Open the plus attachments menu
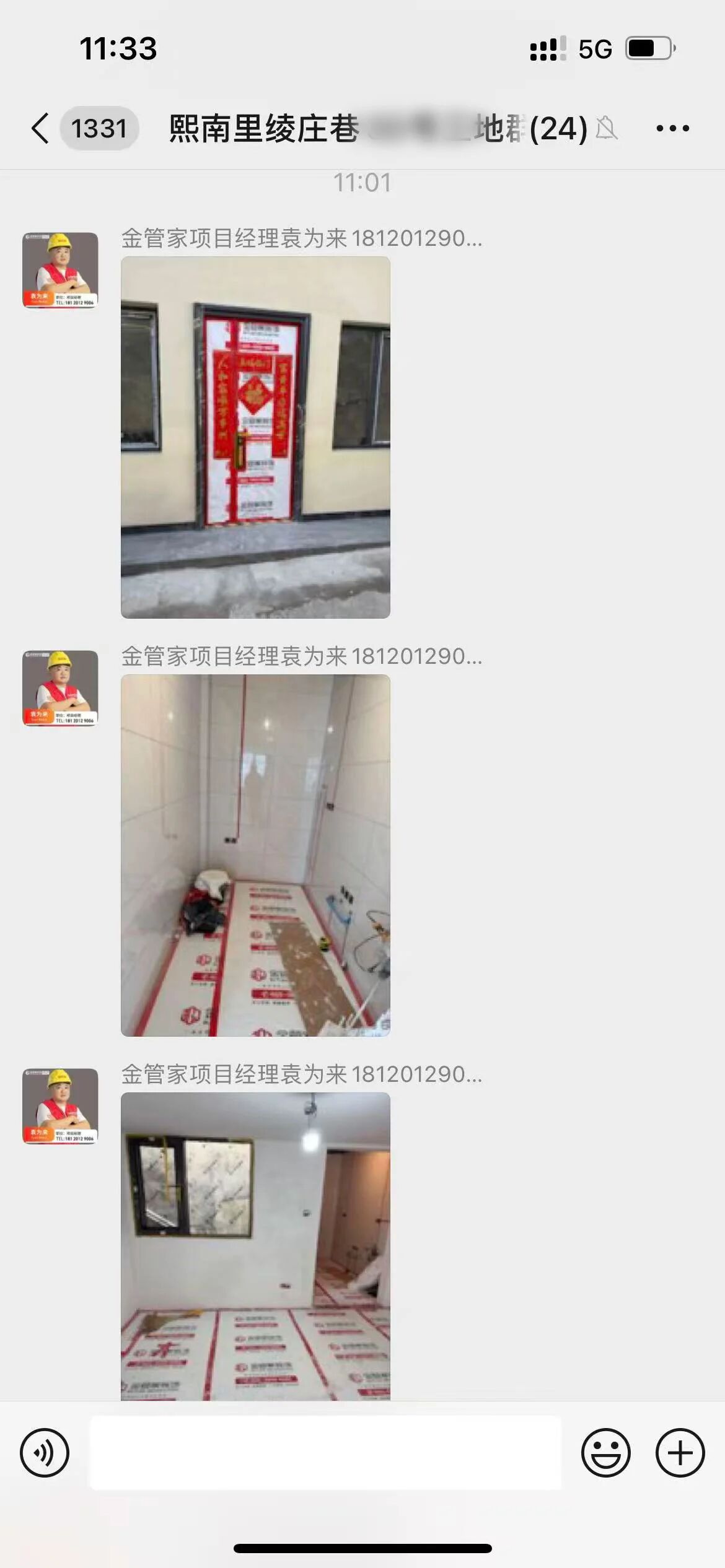Screen dimensions: 725x1568 click(680, 1452)
